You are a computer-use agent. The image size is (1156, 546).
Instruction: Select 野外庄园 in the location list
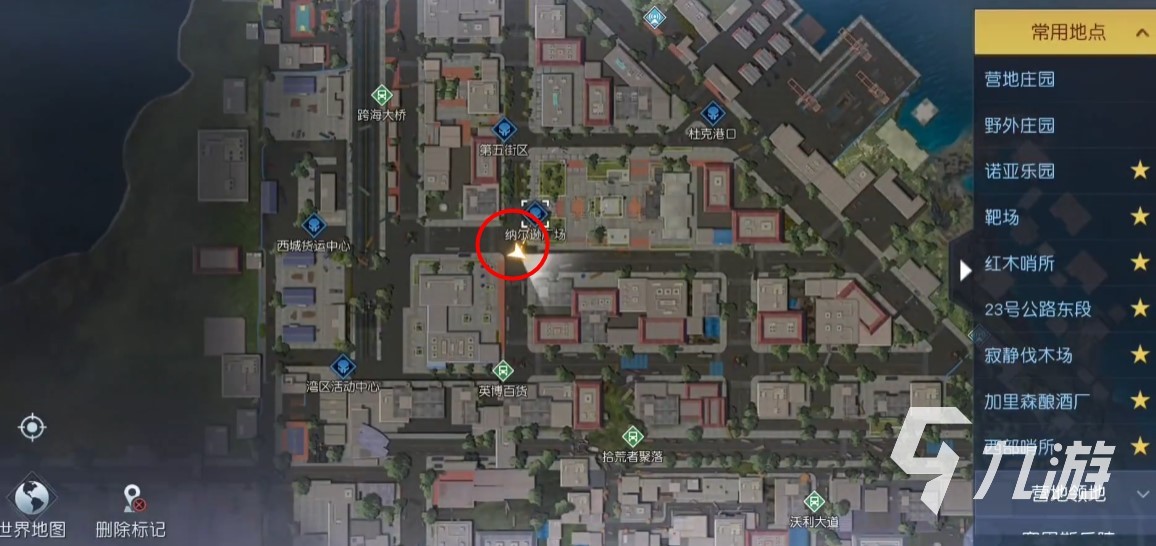point(1020,125)
